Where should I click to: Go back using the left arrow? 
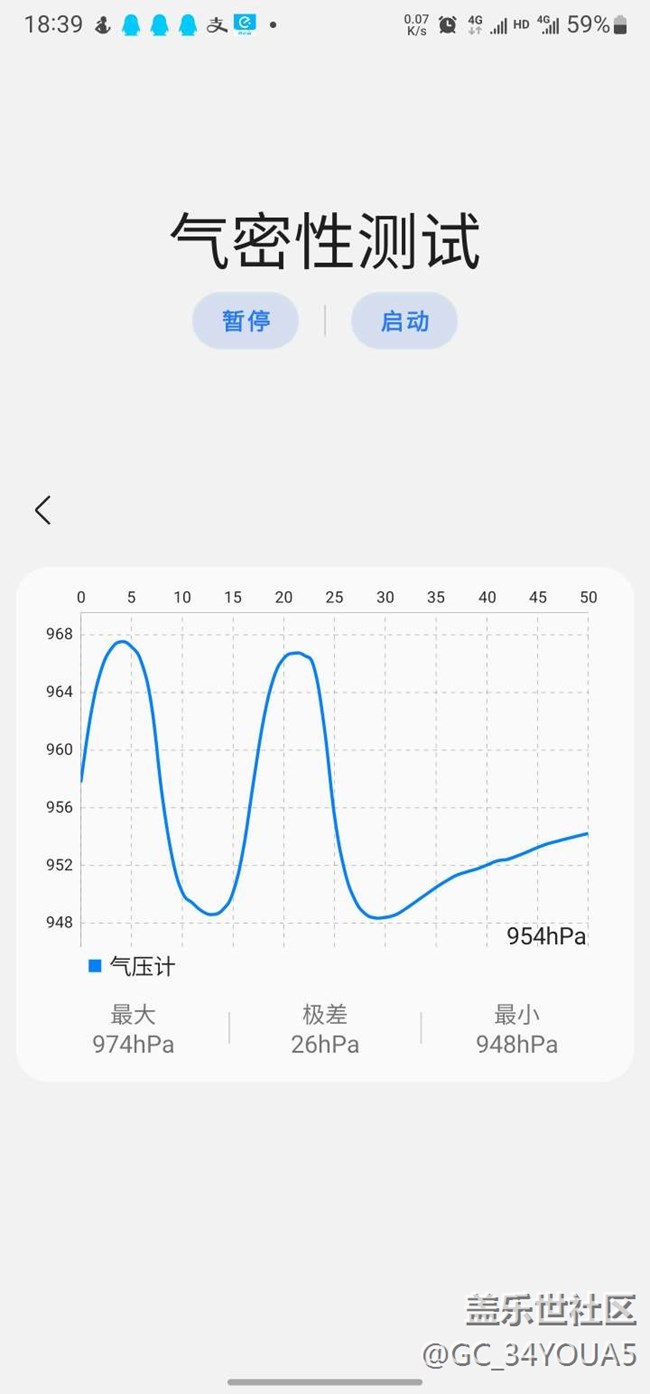(x=43, y=510)
